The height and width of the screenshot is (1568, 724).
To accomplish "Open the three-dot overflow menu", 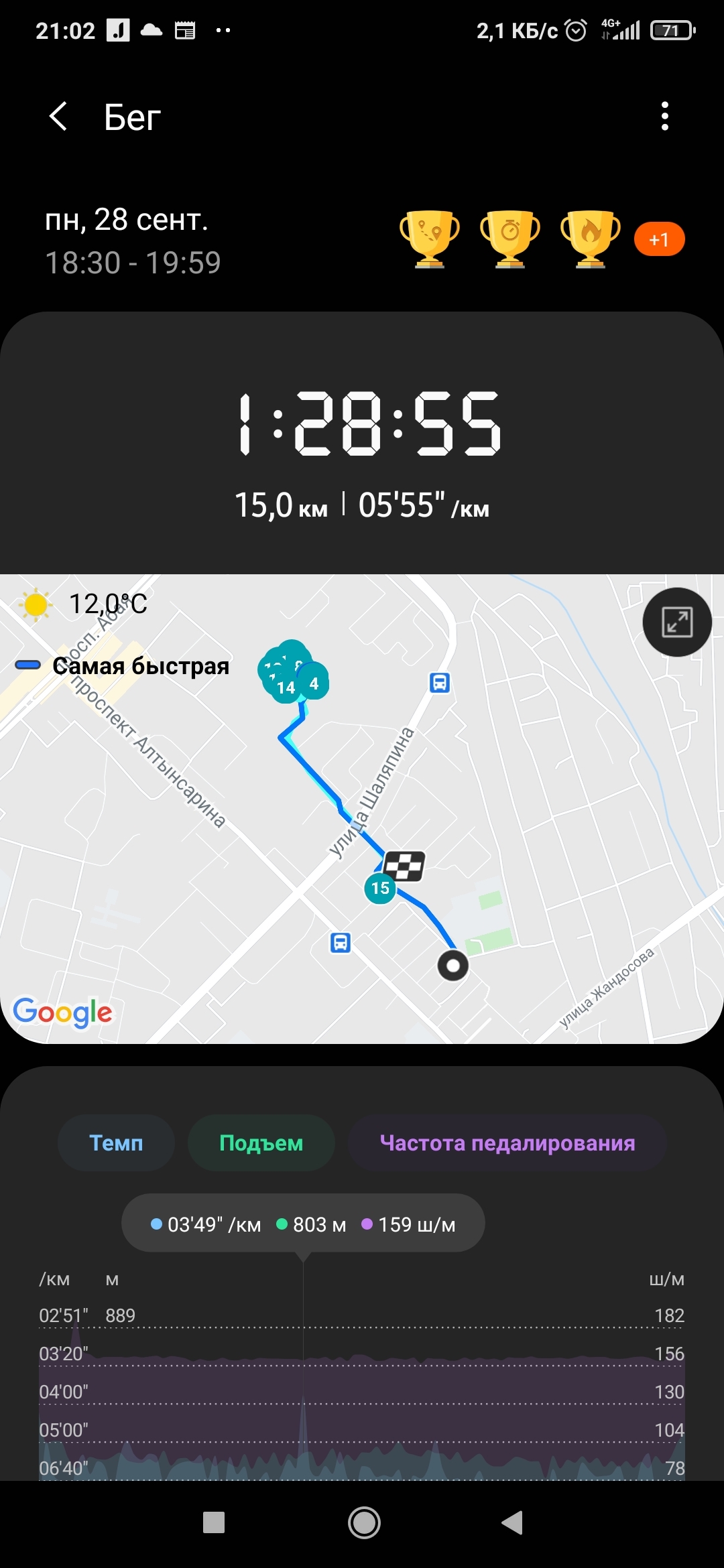I will [x=664, y=117].
